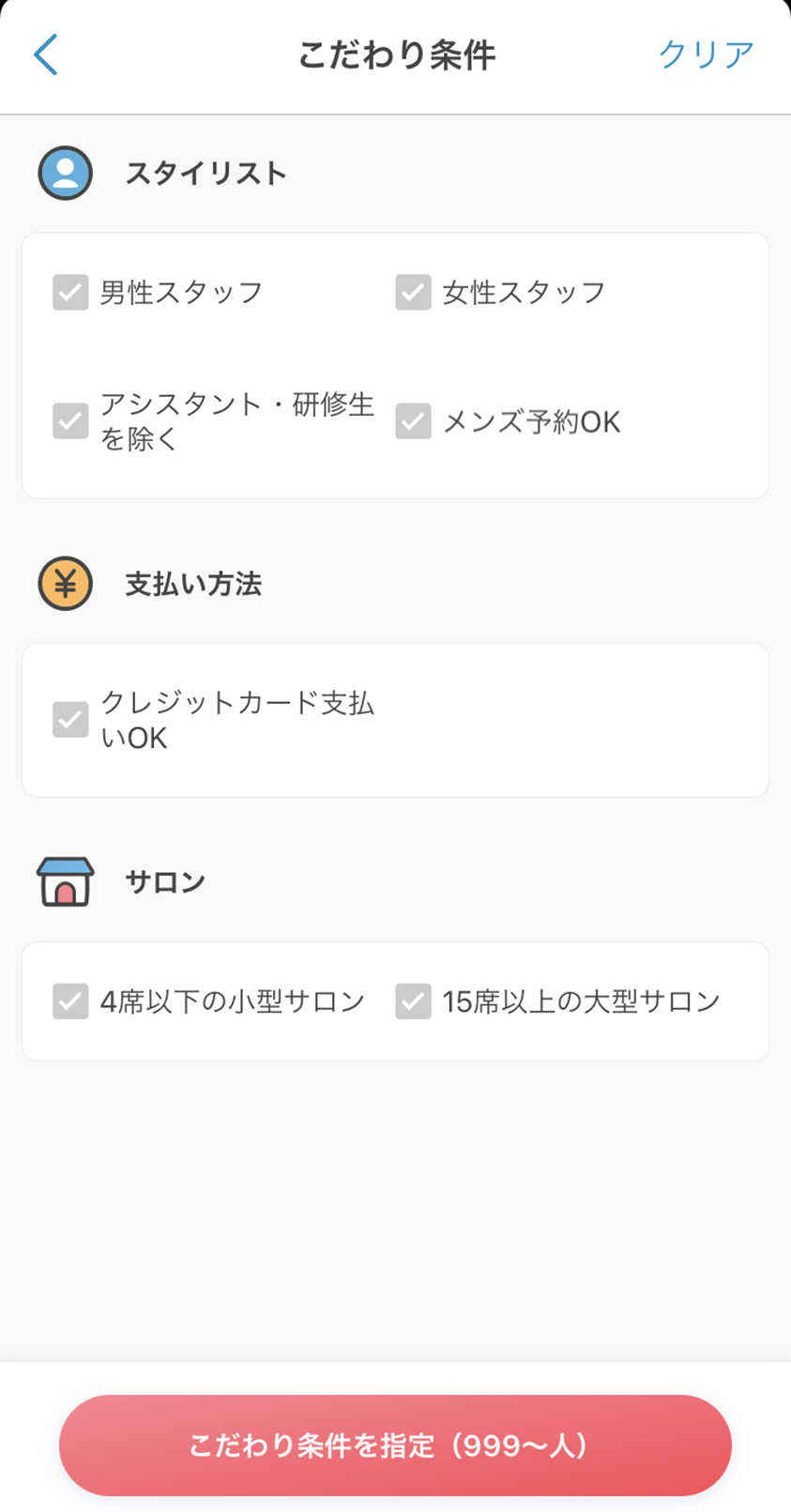Viewport: 791px width, 1512px height.
Task: Toggle アシスタント・研修生を除く checkbox
Action: pyautogui.click(x=70, y=421)
